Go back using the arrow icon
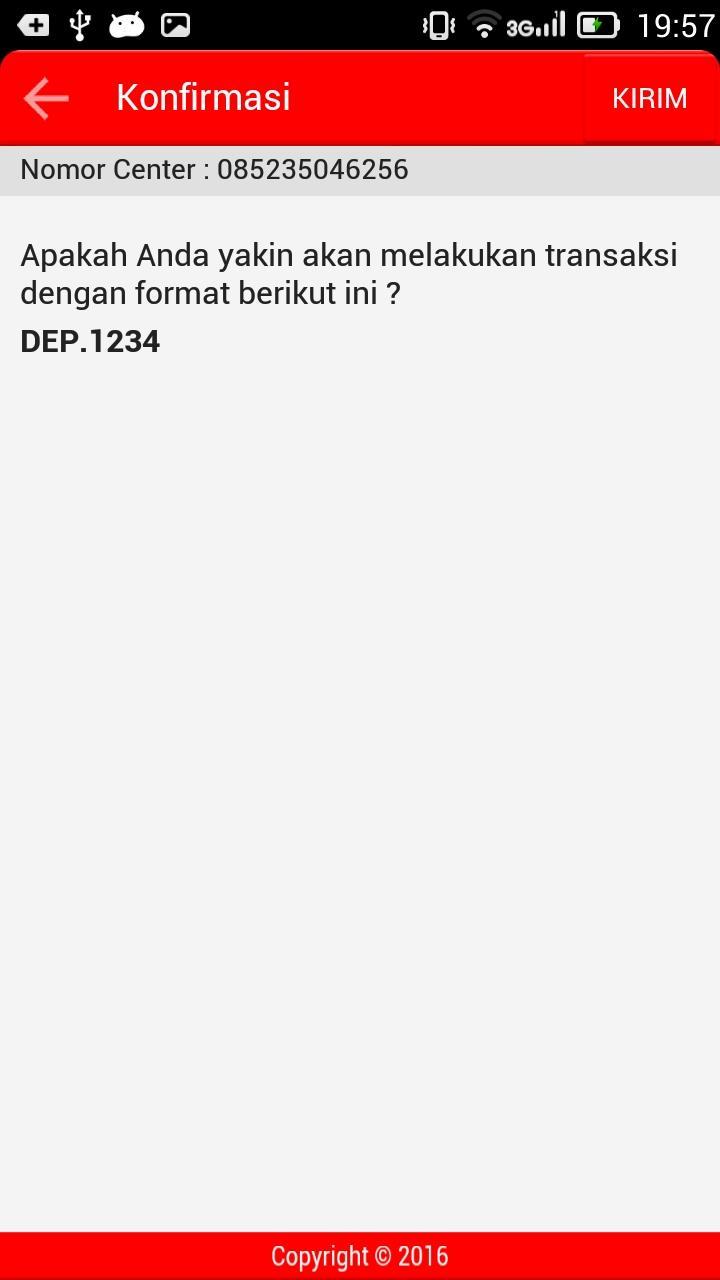The image size is (720, 1280). coord(46,98)
